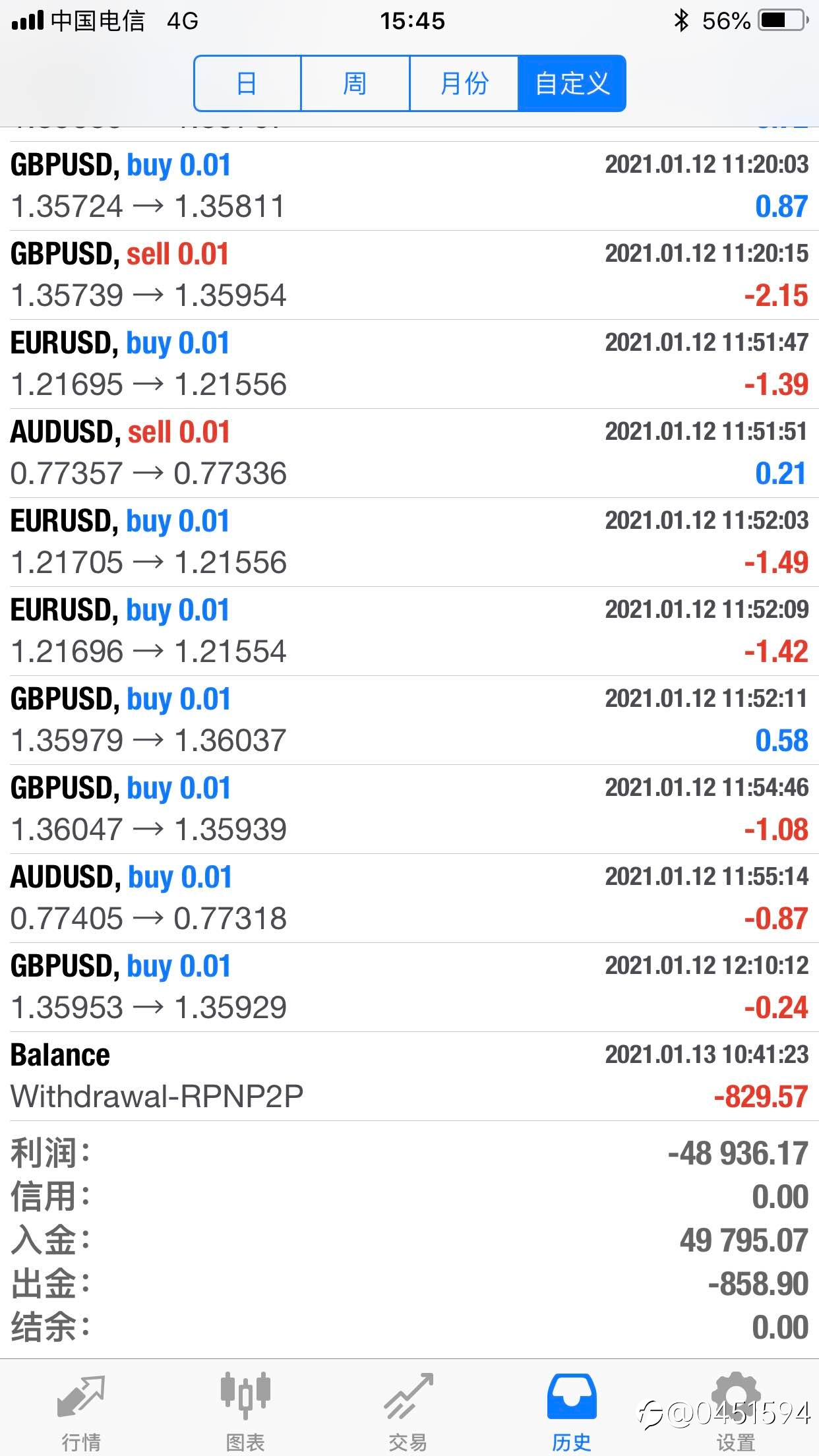Open AUDUSD sell trade with 0.21 profit

(409, 453)
